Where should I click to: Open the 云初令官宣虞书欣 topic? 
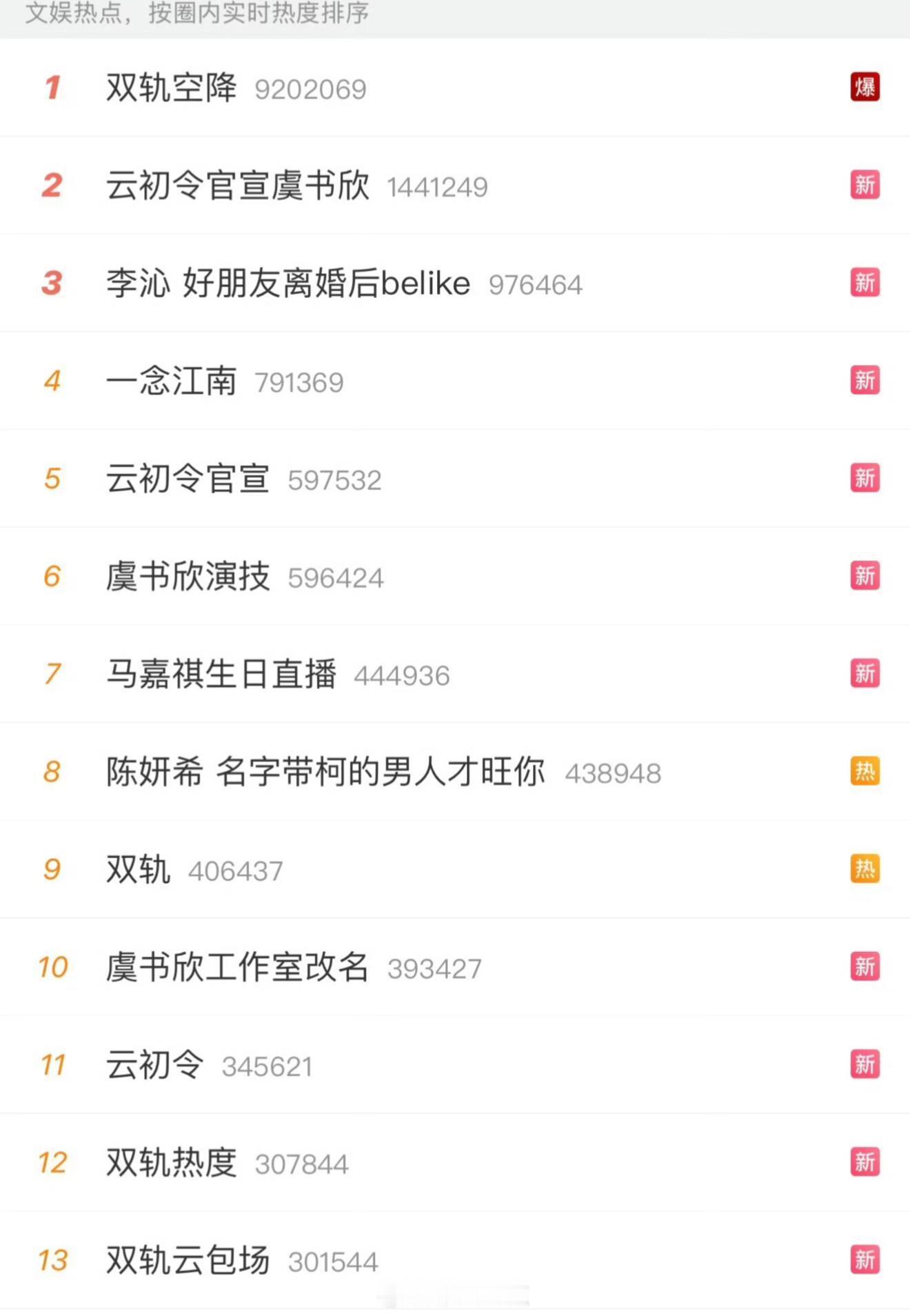[x=238, y=186]
